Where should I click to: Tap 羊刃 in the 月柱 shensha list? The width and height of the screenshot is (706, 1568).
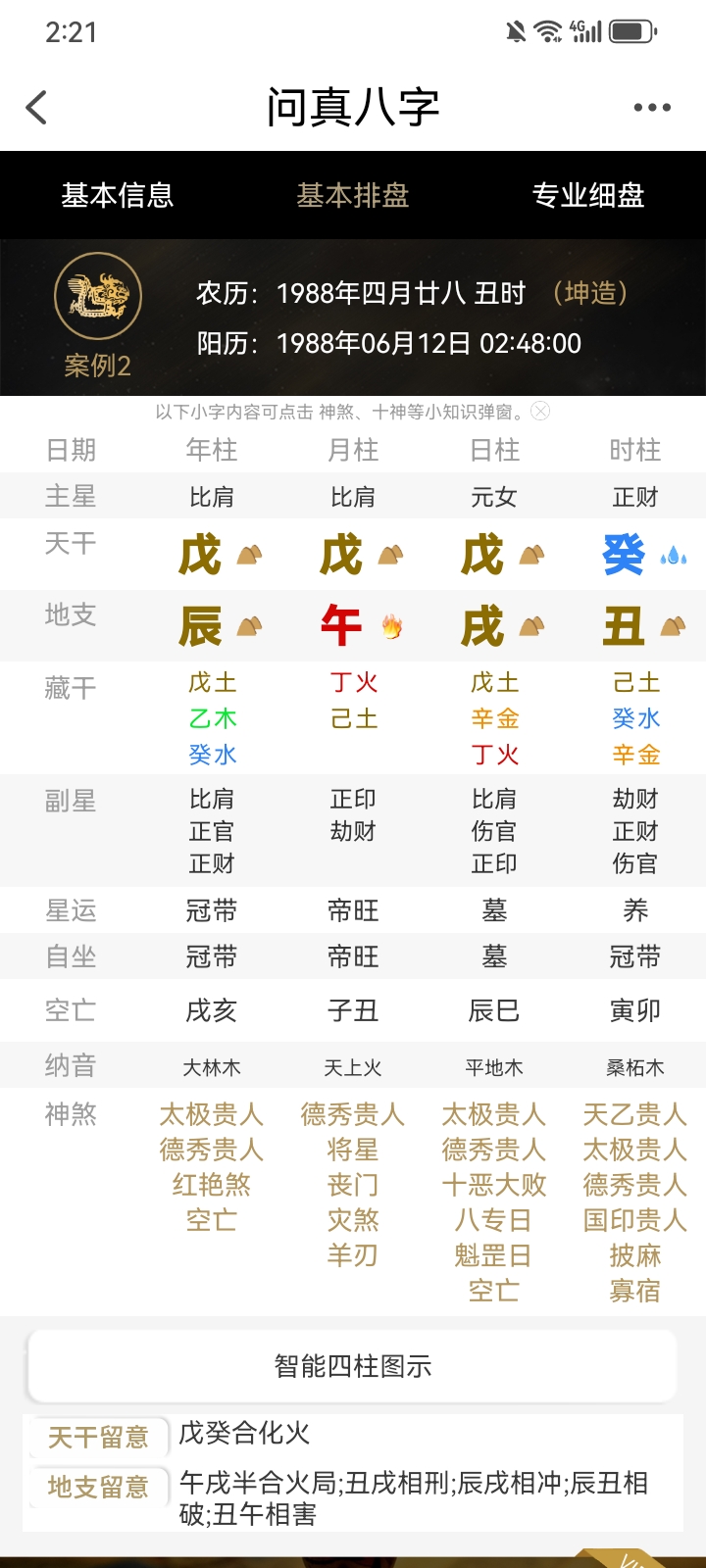click(353, 1255)
